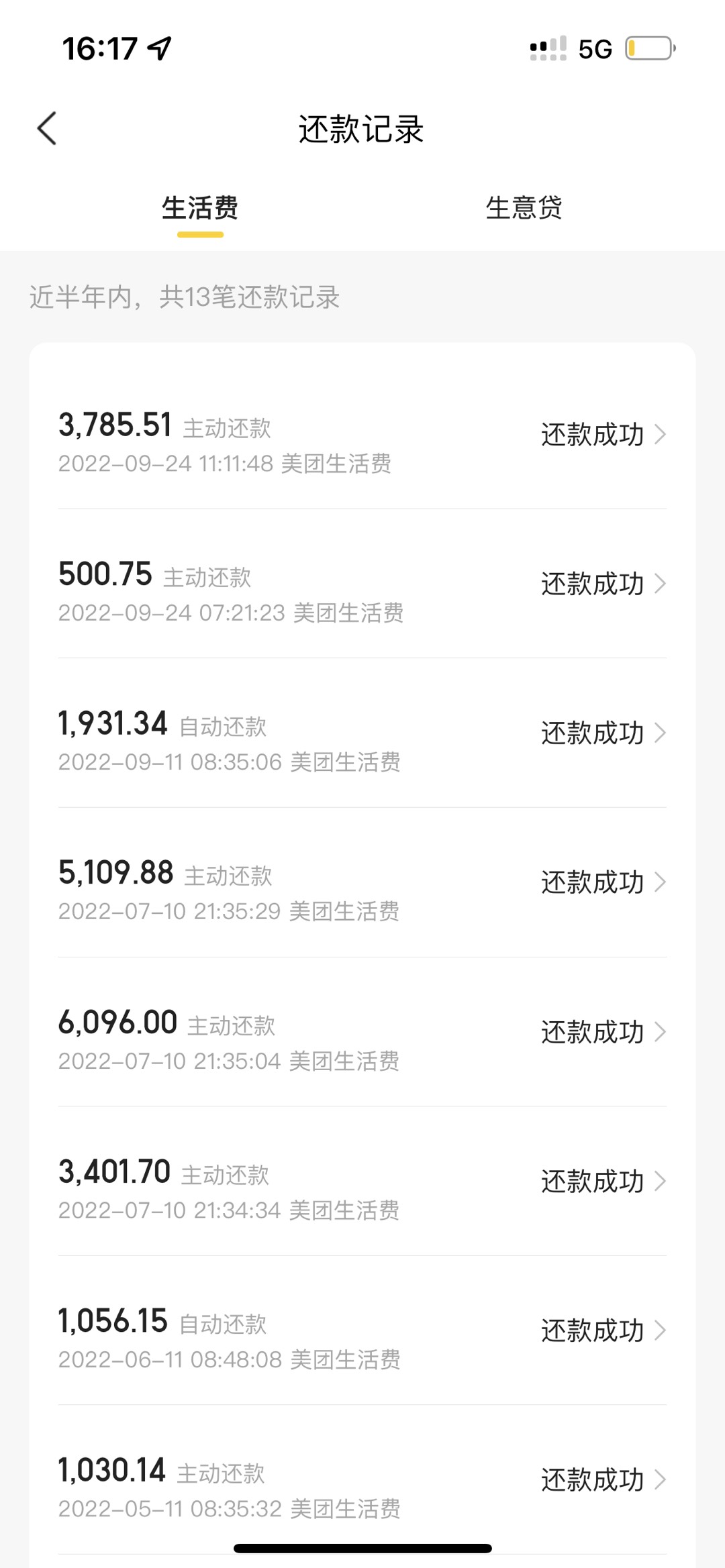Open the 1,056.15 自动还款 entry
The width and height of the screenshot is (725, 1568).
point(362,1331)
